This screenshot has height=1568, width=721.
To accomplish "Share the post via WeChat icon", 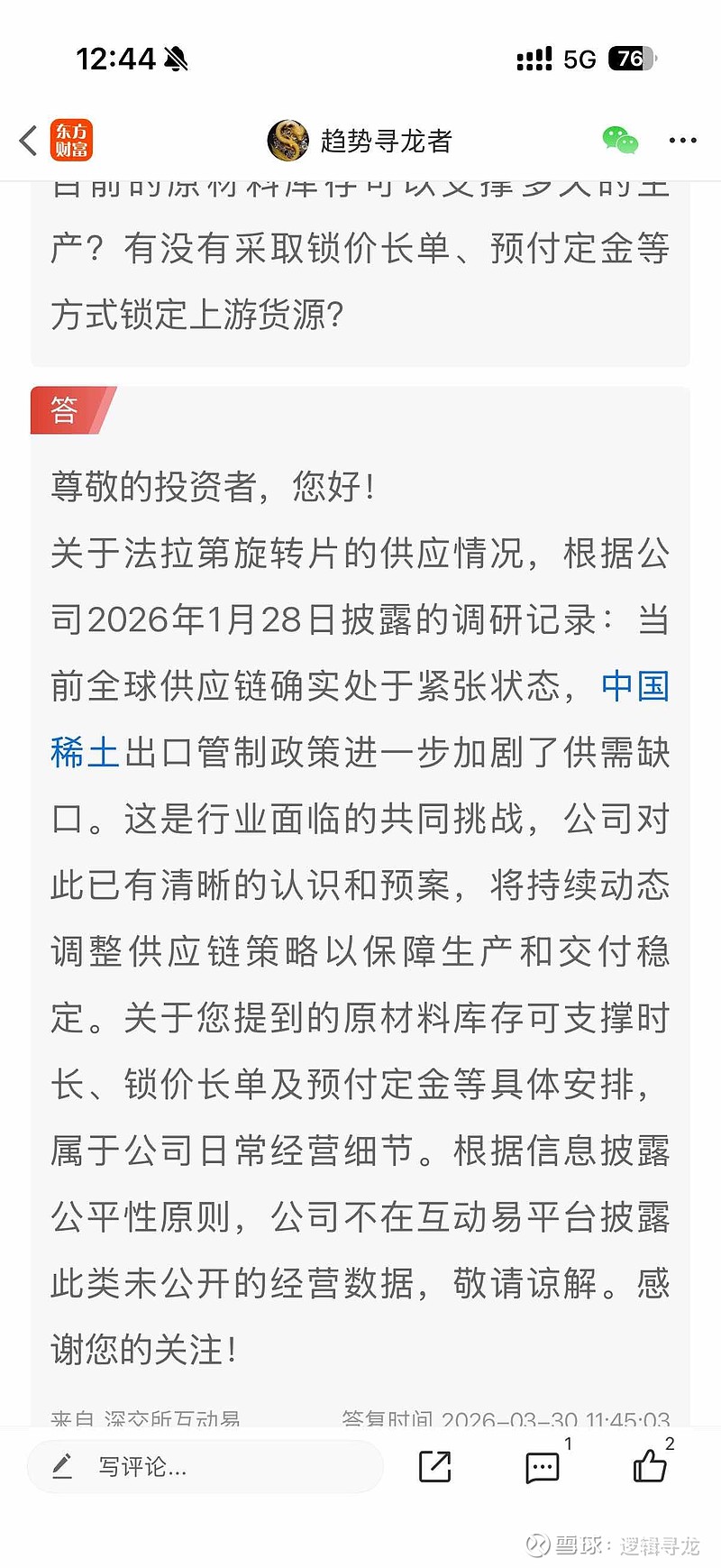I will tap(622, 141).
